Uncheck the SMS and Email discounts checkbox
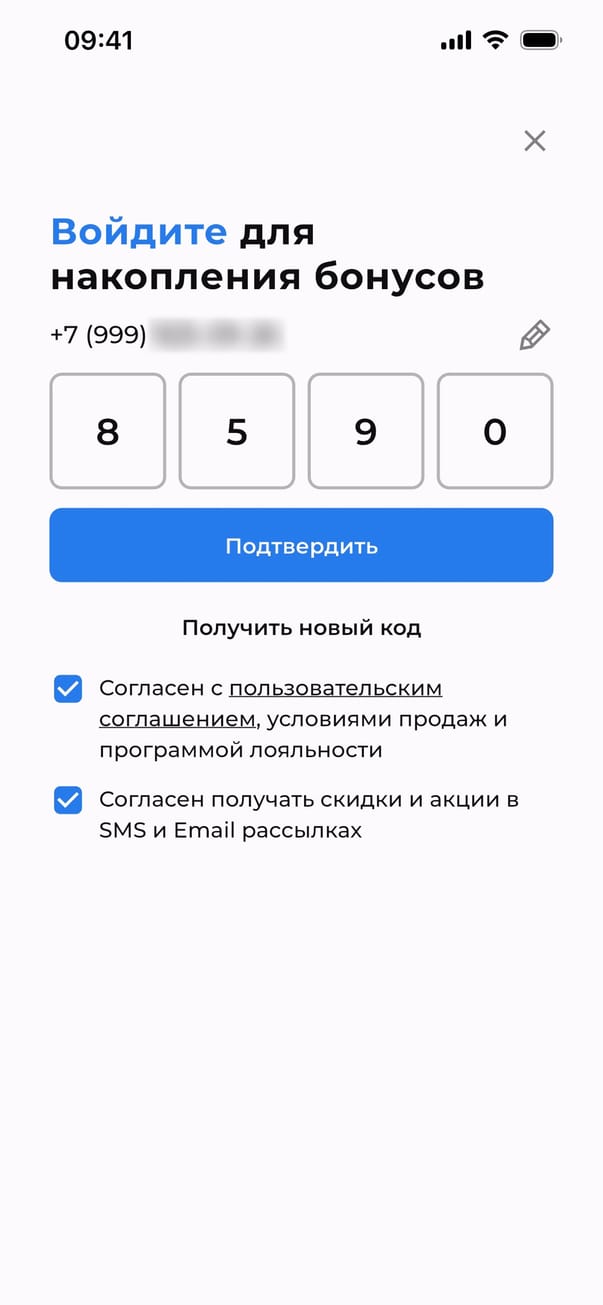The width and height of the screenshot is (603, 1305). pyautogui.click(x=68, y=800)
